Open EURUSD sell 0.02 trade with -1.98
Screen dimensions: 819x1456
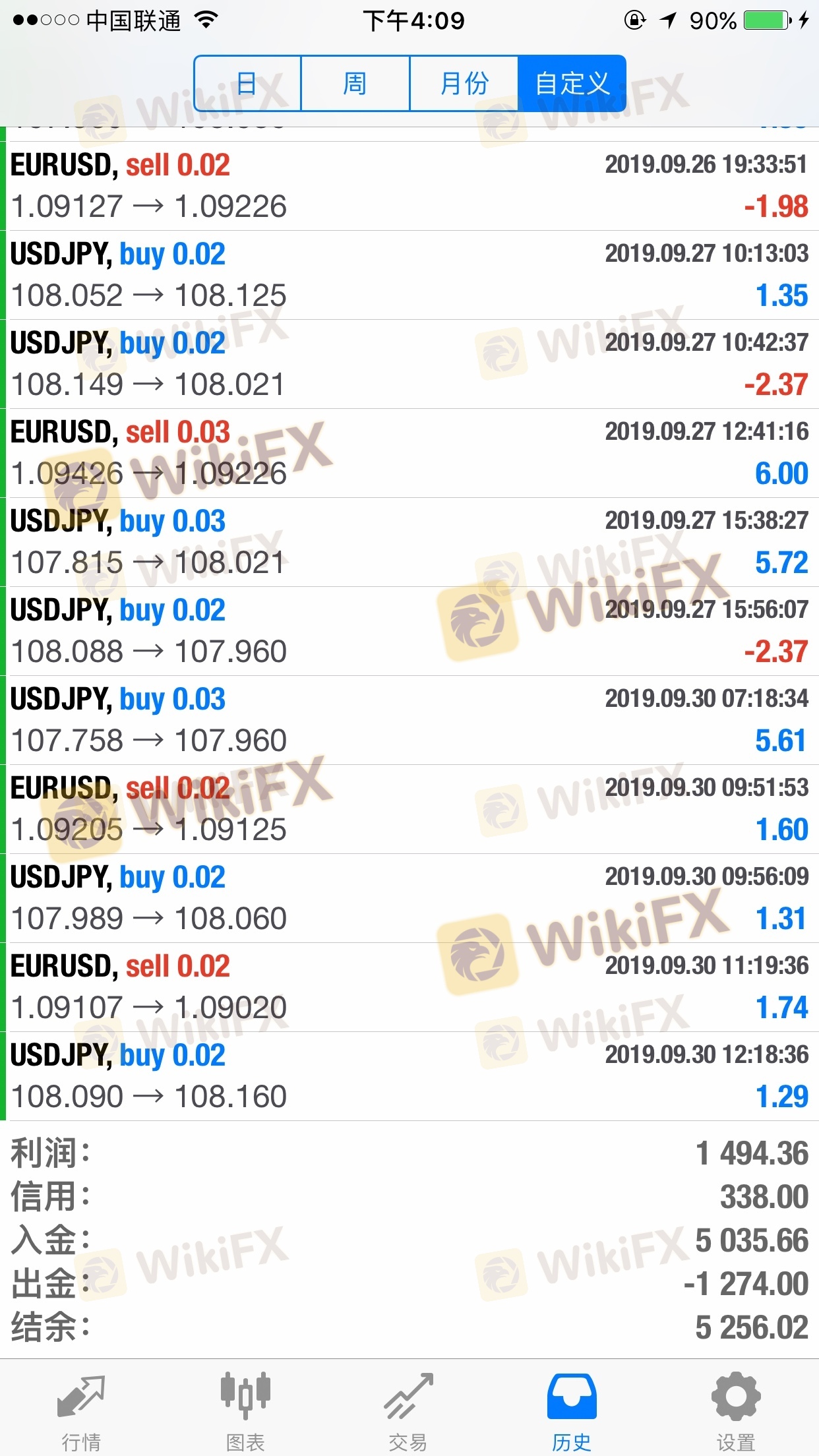(409, 186)
